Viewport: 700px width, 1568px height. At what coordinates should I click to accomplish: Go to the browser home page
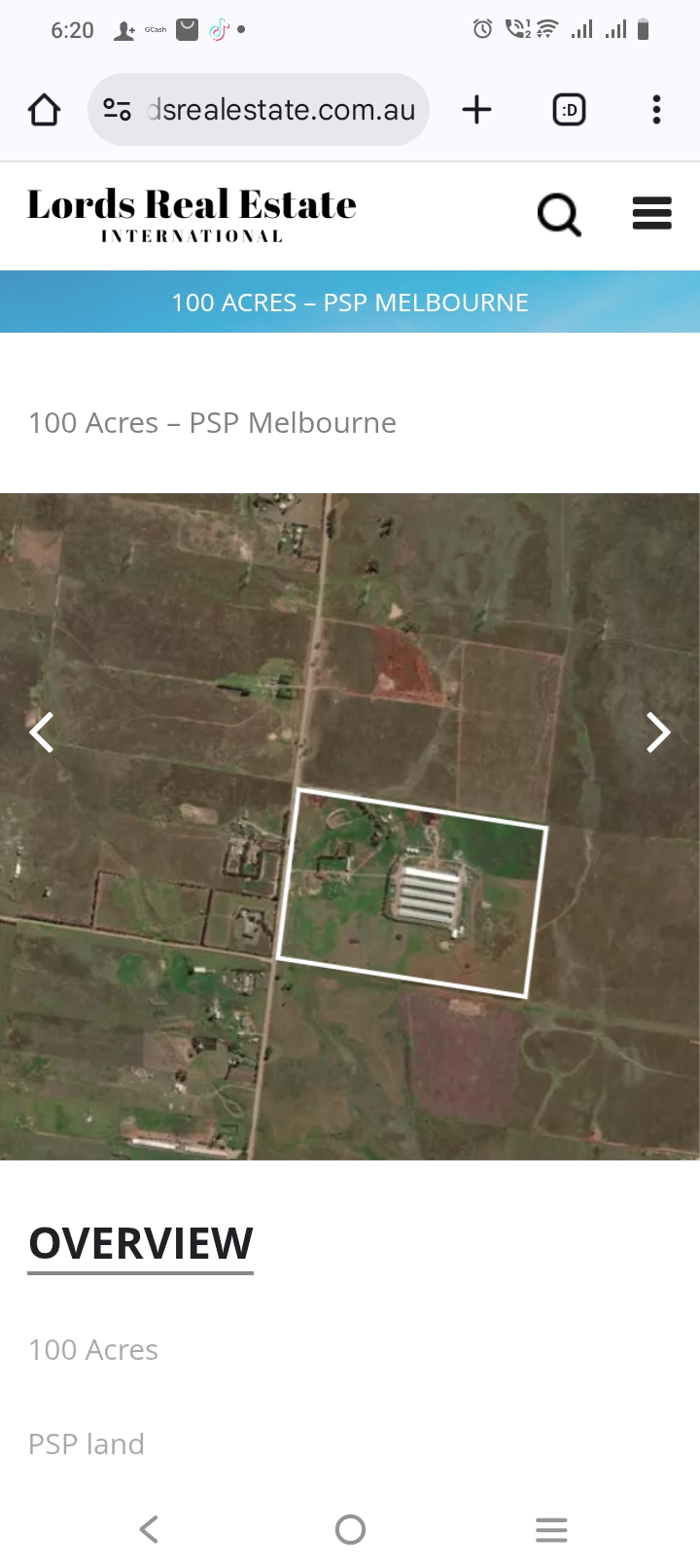pyautogui.click(x=45, y=110)
